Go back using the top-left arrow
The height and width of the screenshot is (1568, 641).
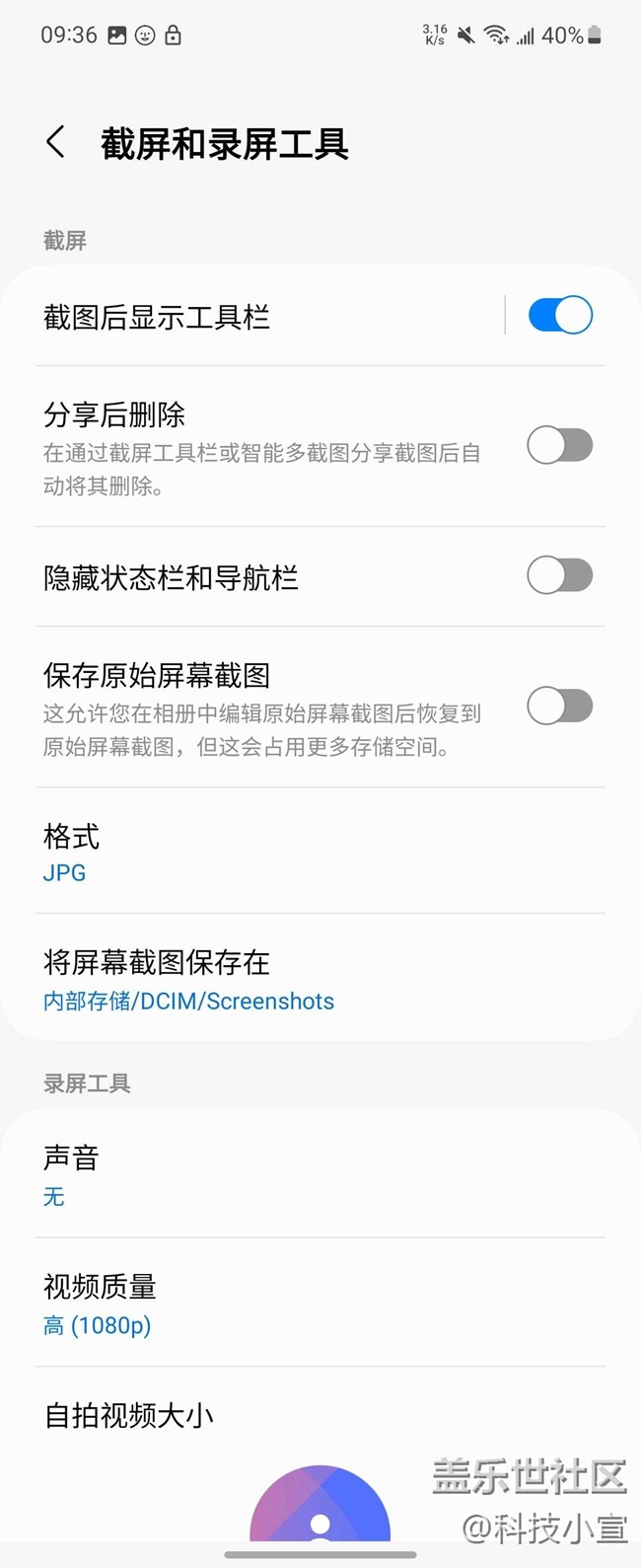point(56,142)
